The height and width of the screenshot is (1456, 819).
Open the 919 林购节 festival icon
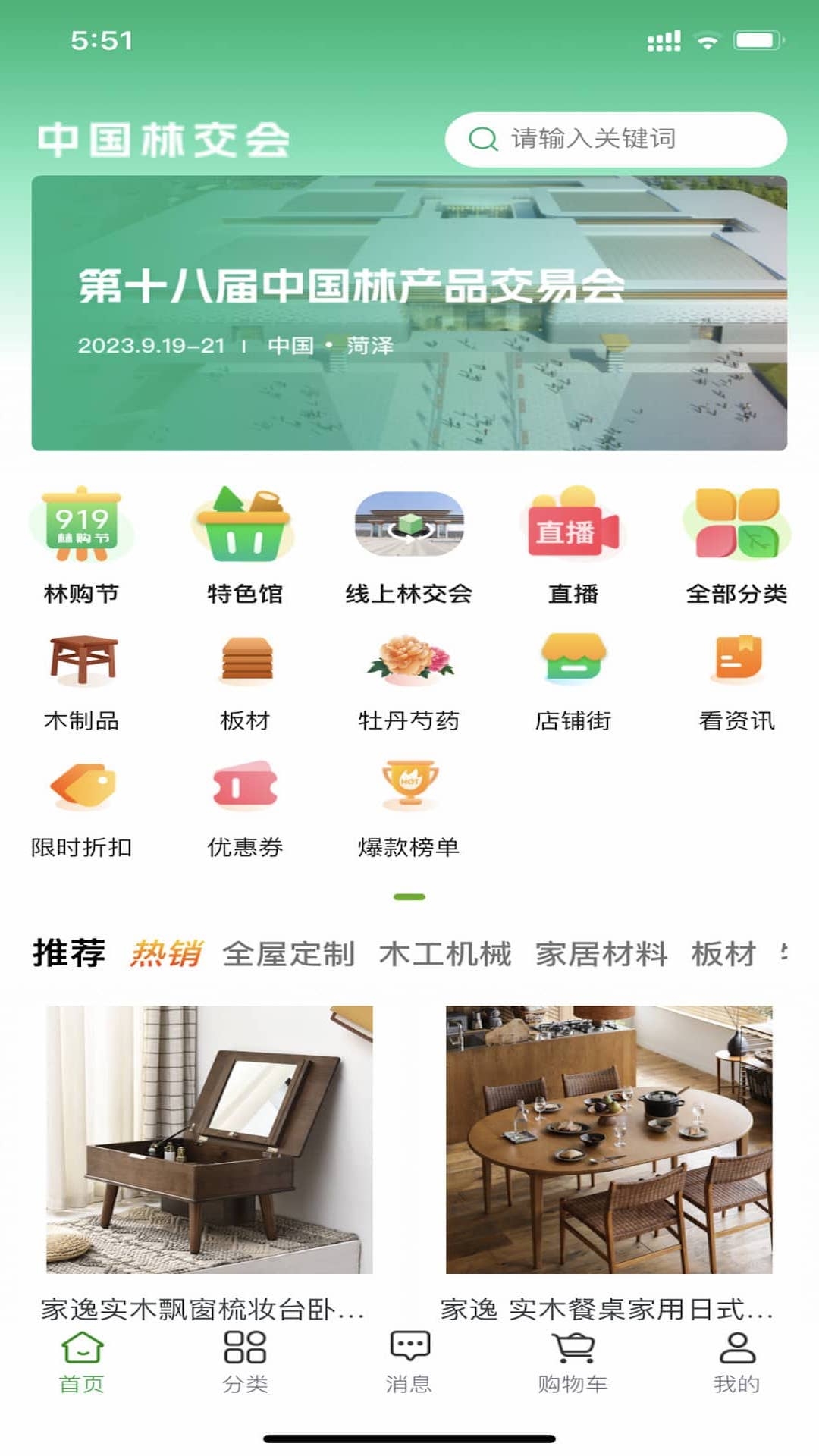click(83, 531)
